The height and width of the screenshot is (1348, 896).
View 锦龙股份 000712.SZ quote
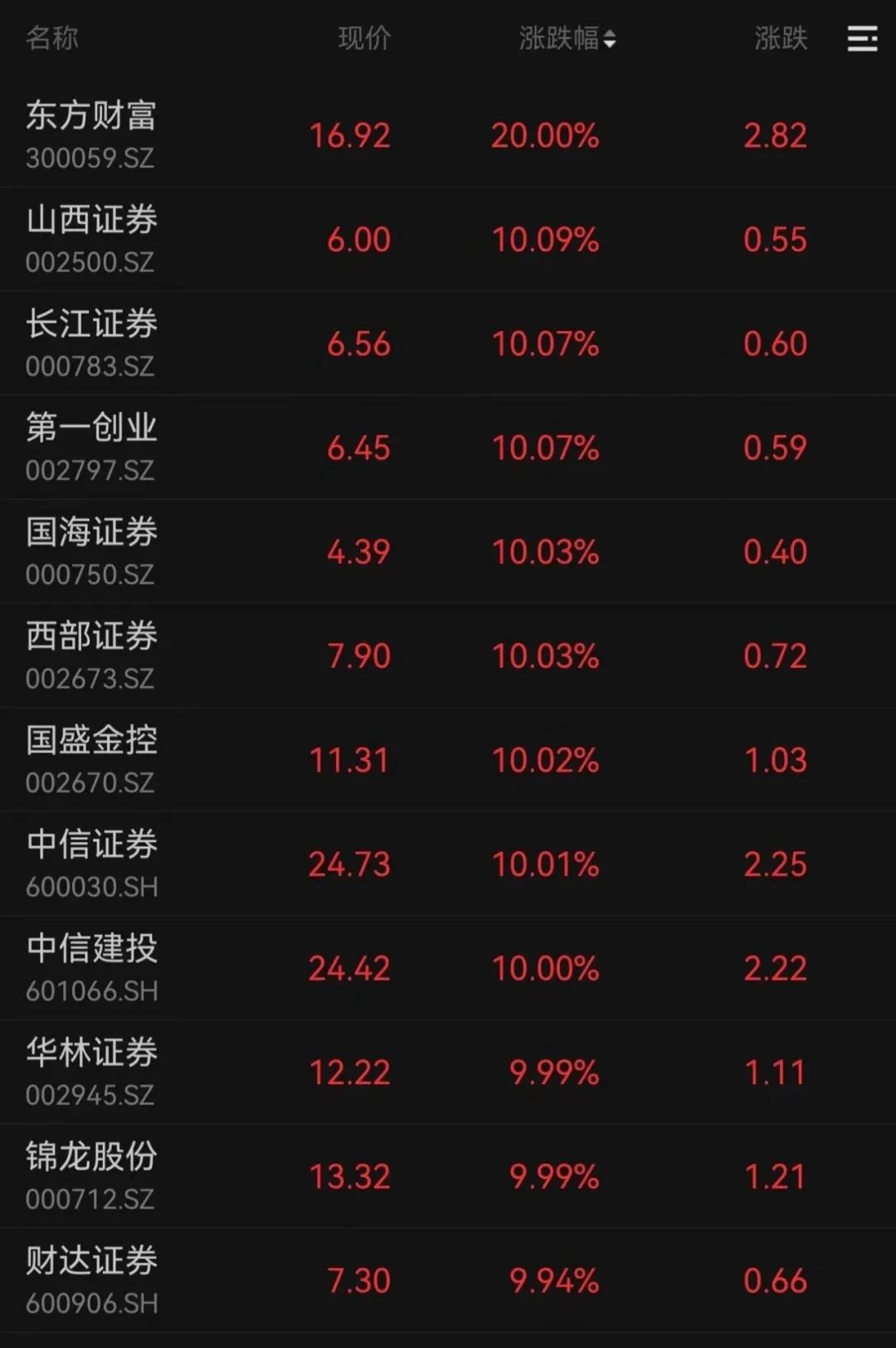coord(91,1175)
